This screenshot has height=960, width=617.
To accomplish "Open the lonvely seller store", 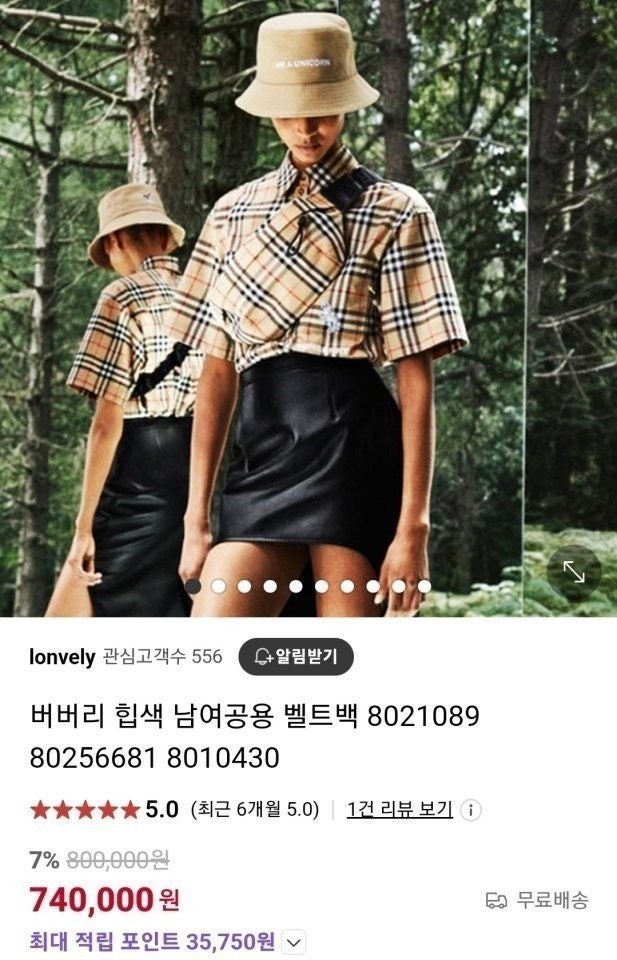I will 62,657.
